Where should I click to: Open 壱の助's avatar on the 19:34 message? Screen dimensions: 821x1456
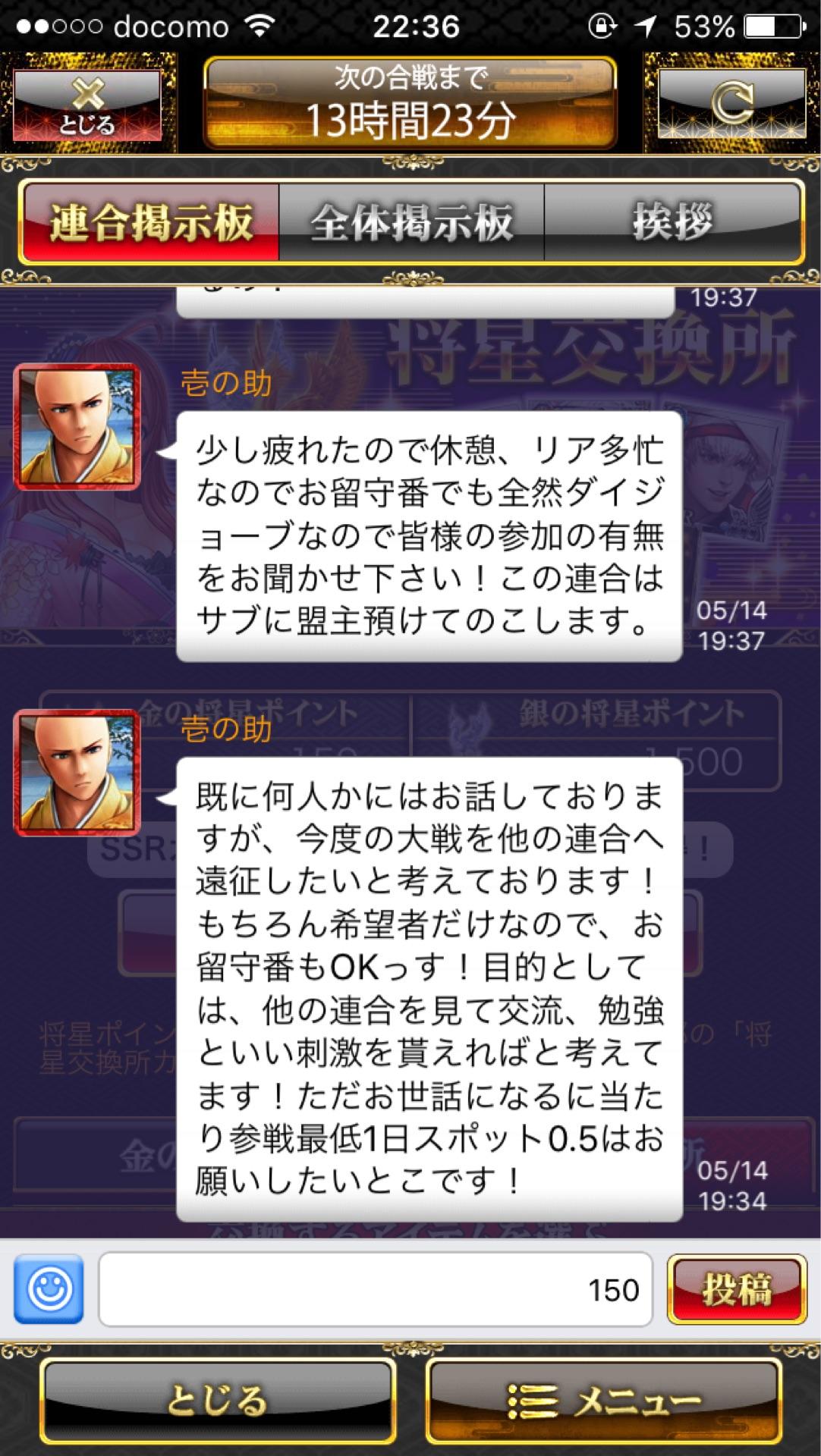point(77,773)
